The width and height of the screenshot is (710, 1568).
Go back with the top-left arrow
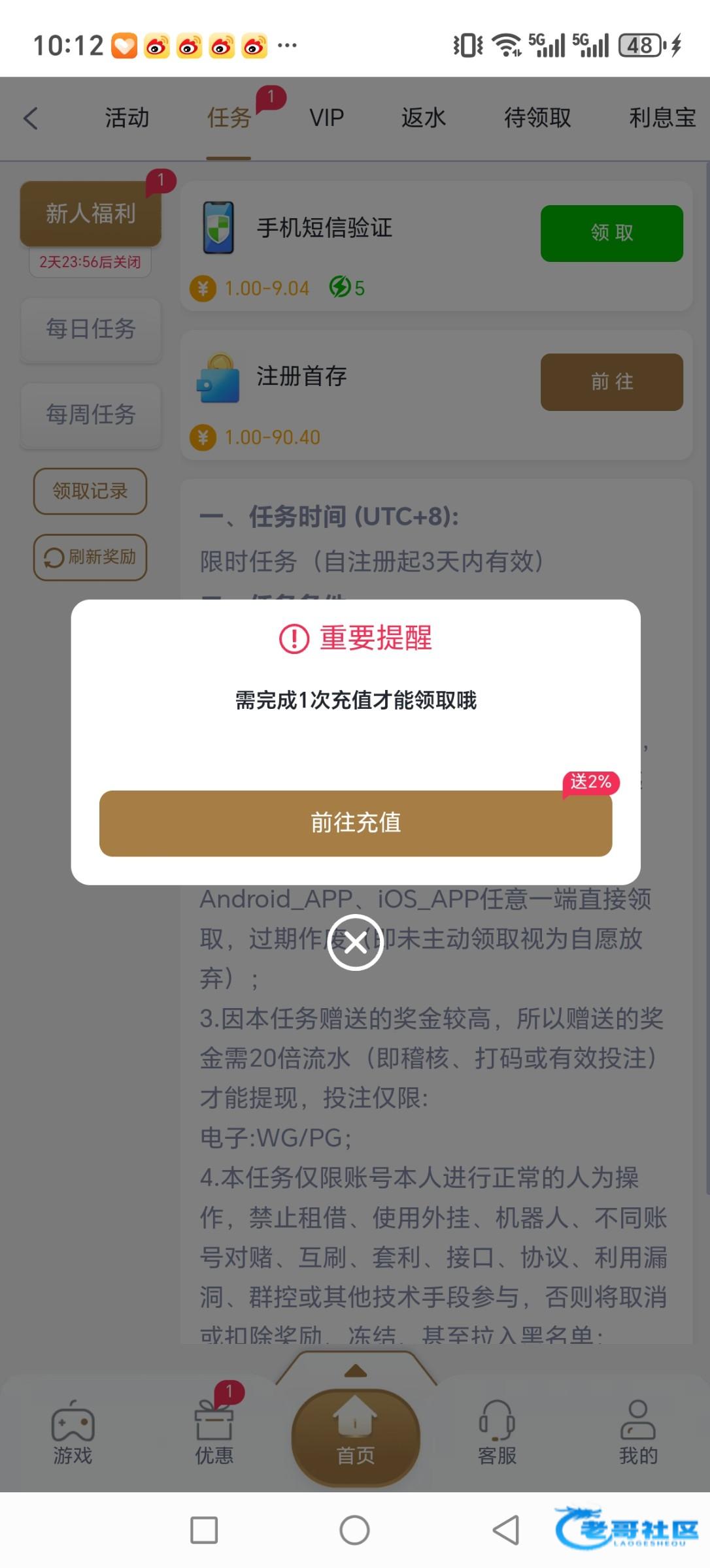31,118
